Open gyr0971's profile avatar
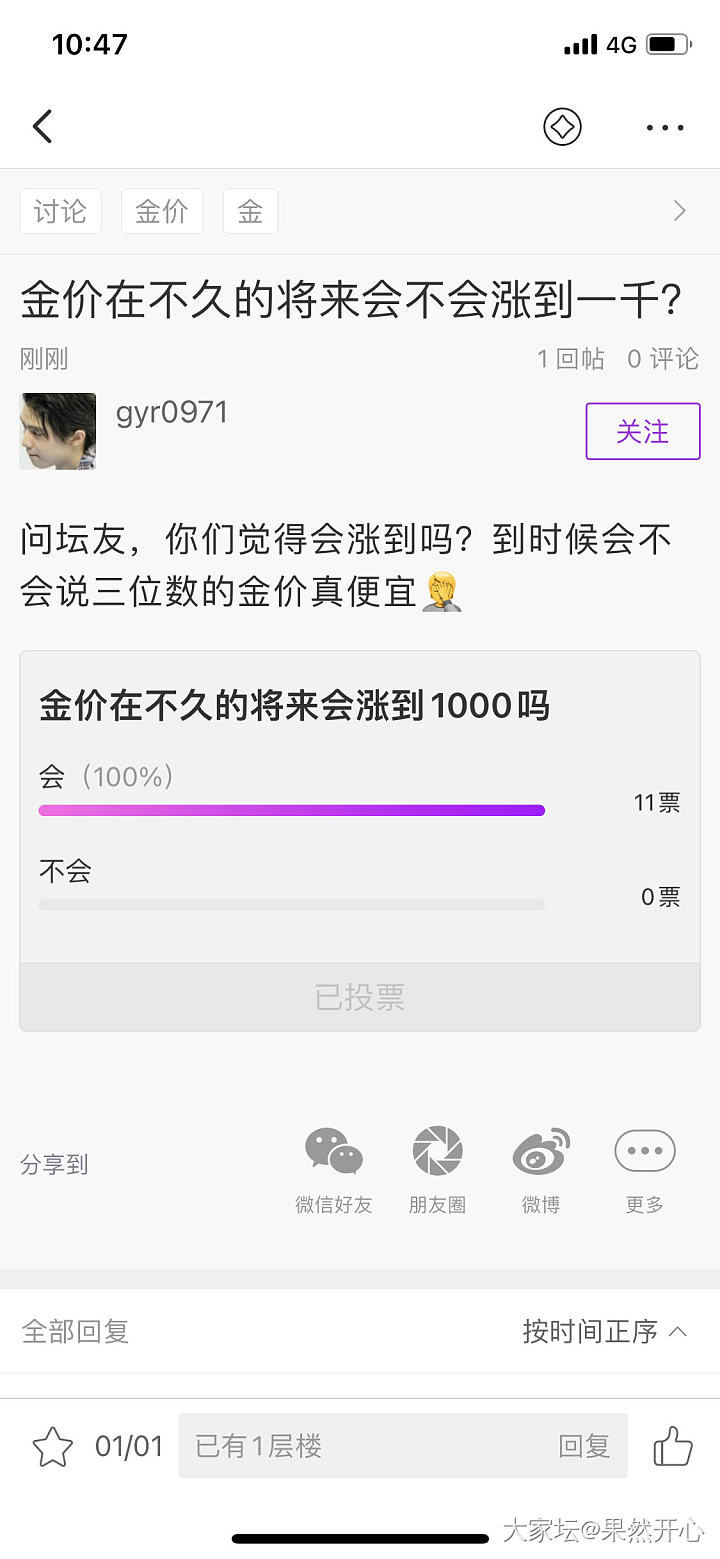720x1559 pixels. [x=58, y=431]
